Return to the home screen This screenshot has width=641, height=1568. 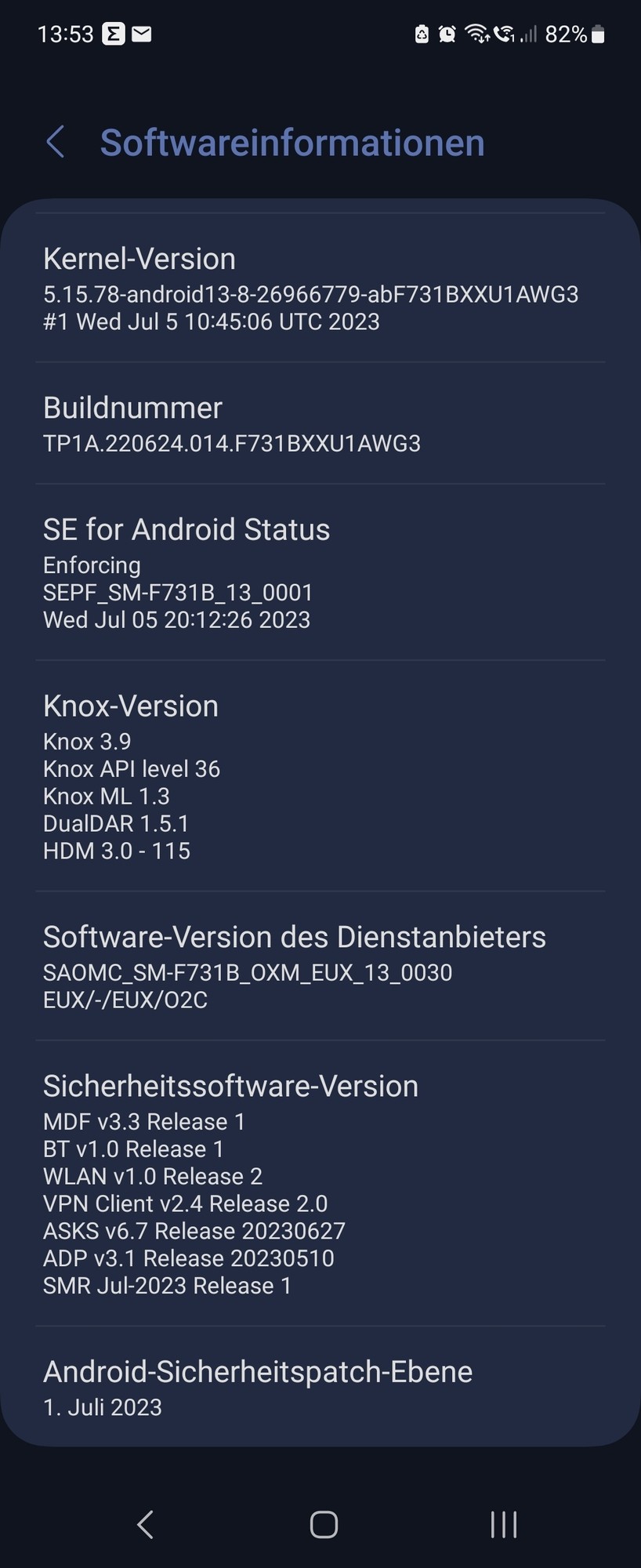point(324,1525)
